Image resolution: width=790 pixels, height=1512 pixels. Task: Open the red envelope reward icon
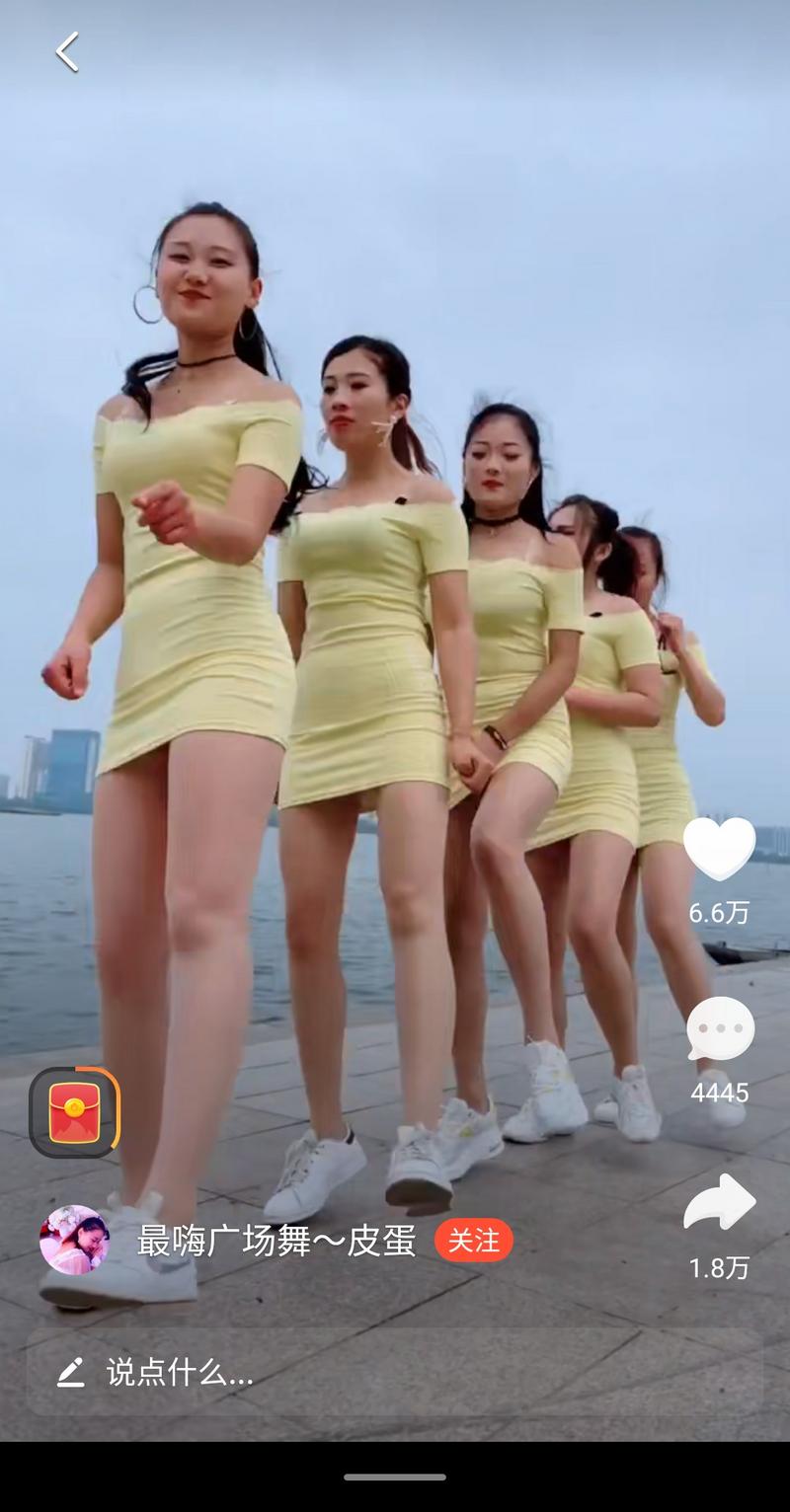tap(74, 1113)
